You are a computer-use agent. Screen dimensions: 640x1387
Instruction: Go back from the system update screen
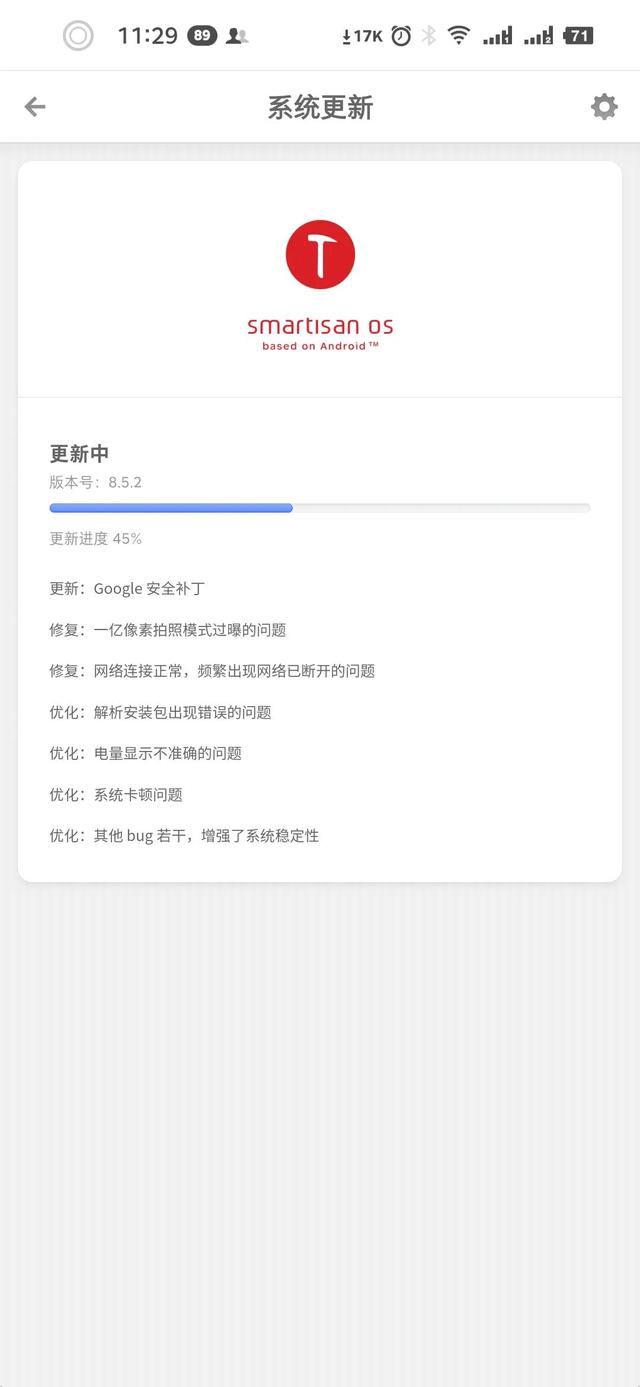(x=35, y=107)
